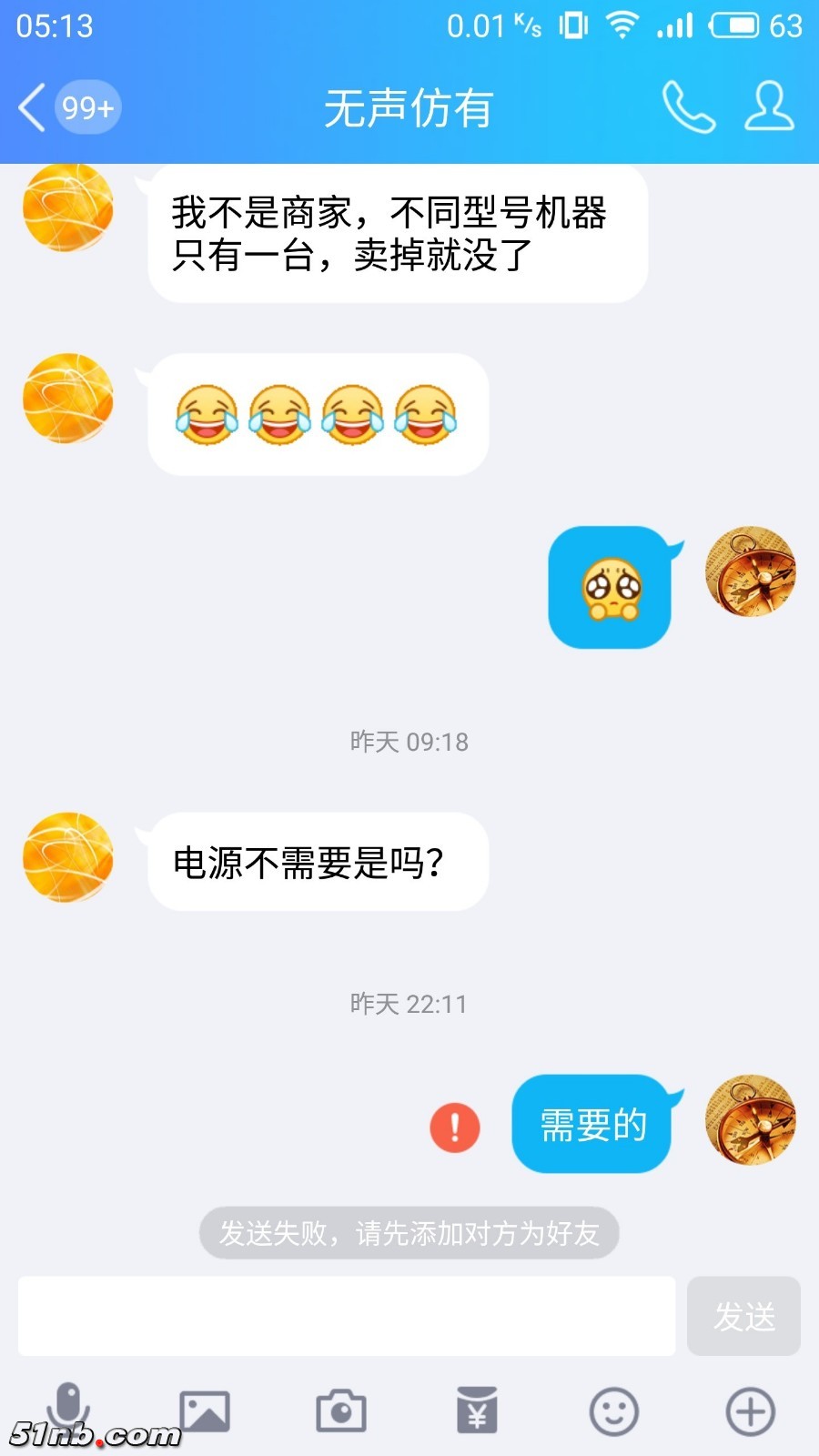Focus the message text input field
Viewport: 819px width, 1456px height.
pos(346,1316)
